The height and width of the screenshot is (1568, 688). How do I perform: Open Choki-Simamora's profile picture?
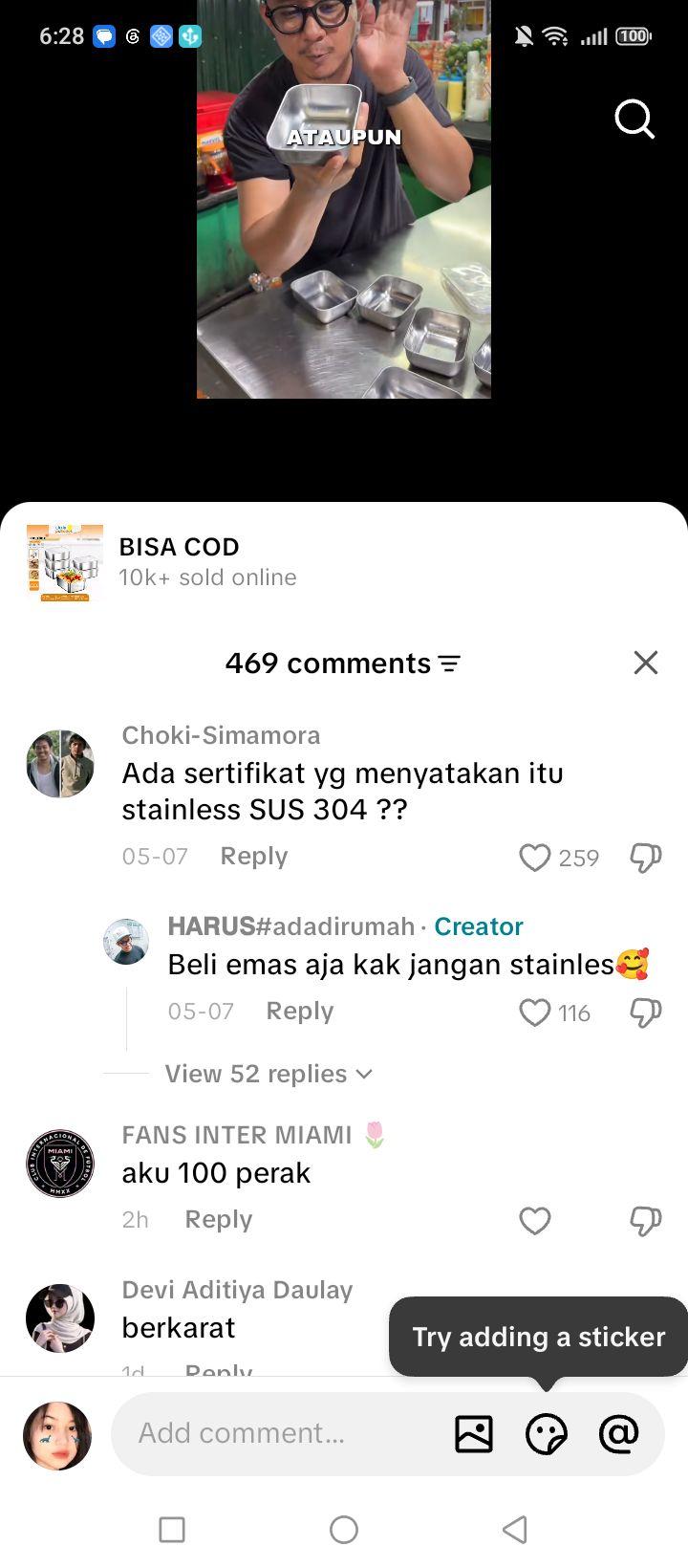click(60, 764)
